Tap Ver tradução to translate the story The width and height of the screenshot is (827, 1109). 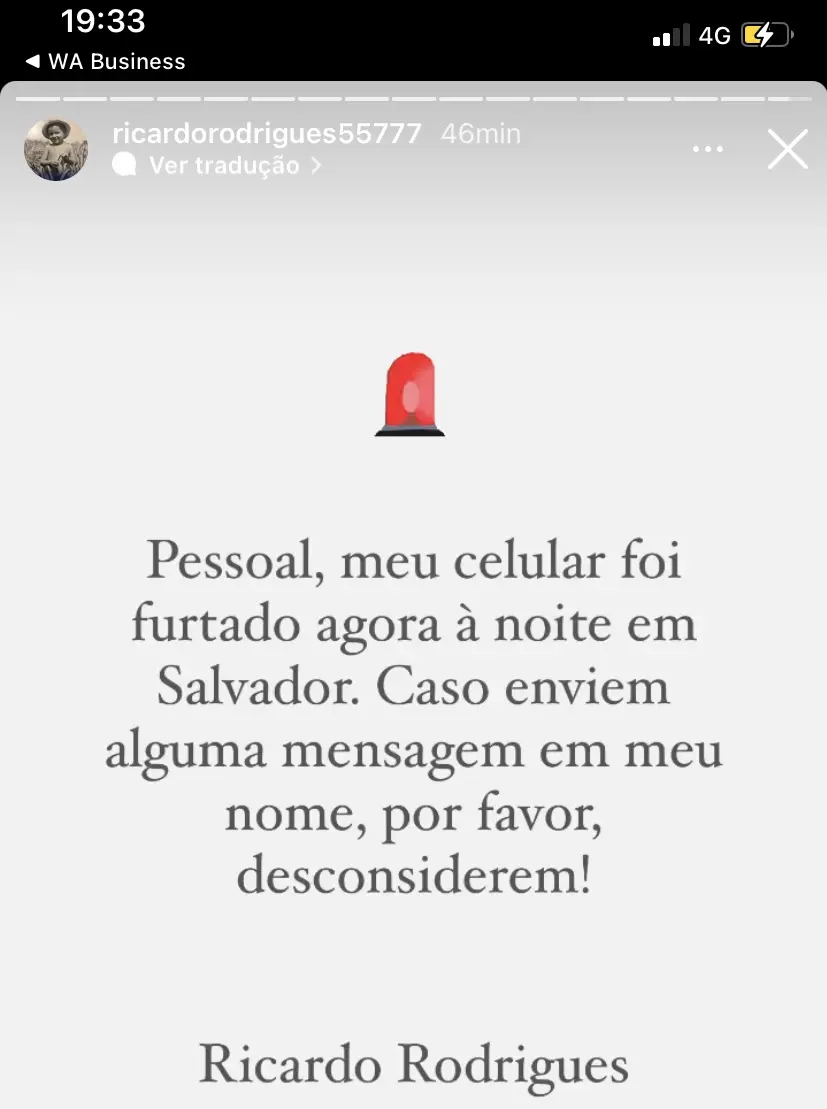point(224,166)
